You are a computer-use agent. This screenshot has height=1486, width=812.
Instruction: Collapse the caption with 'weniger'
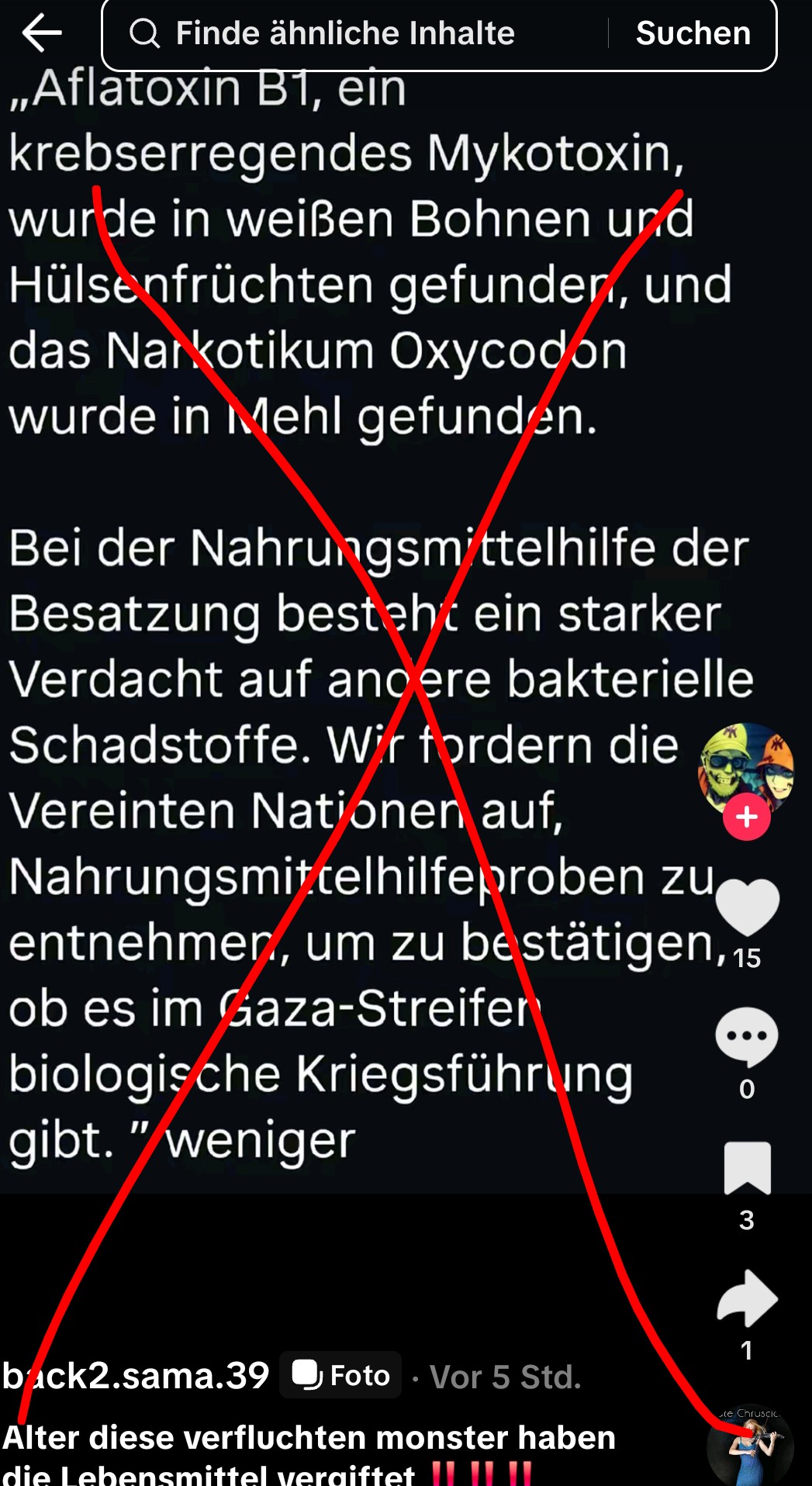point(261,1141)
